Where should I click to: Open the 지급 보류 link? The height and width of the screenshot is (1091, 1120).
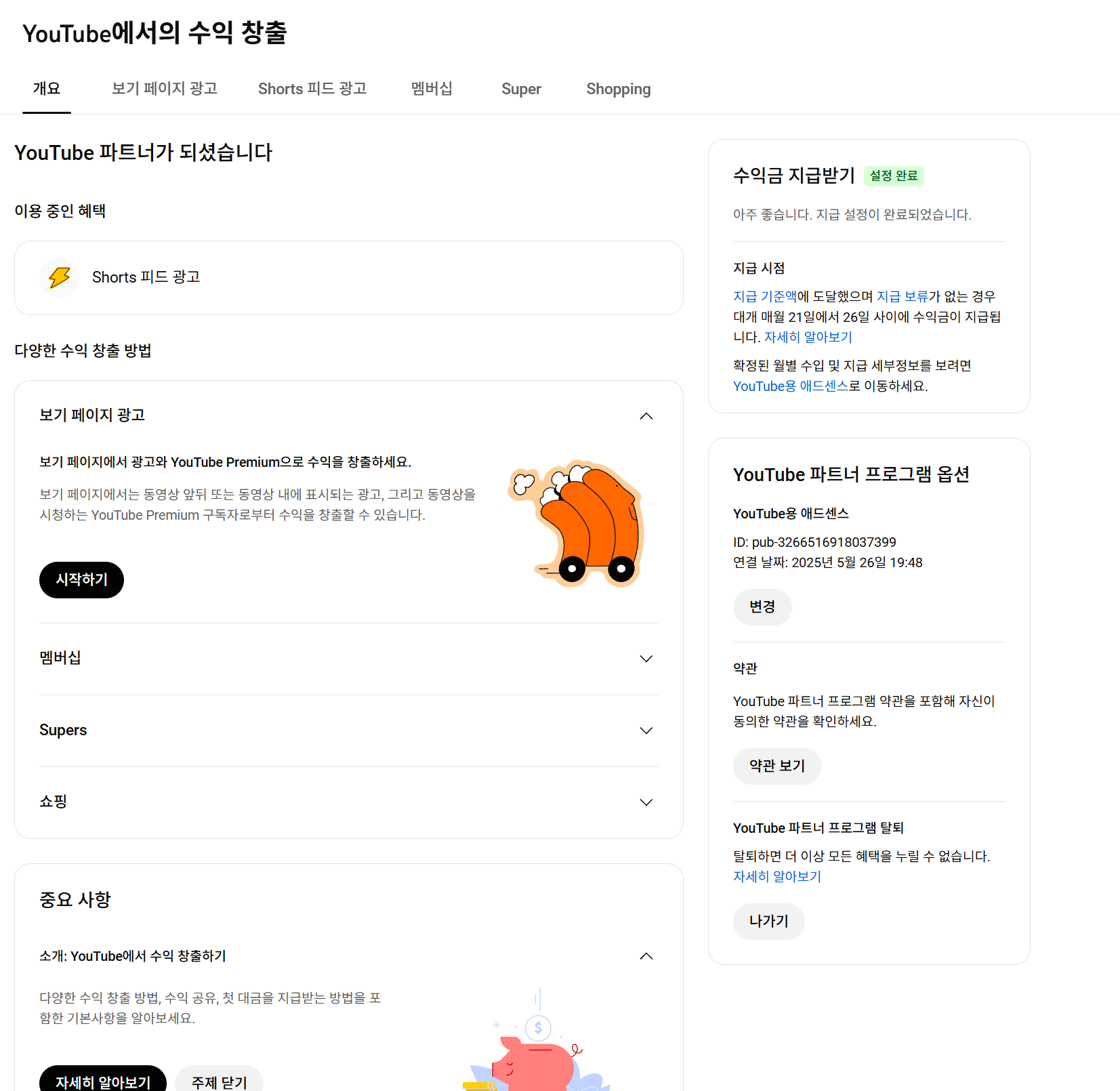902,296
